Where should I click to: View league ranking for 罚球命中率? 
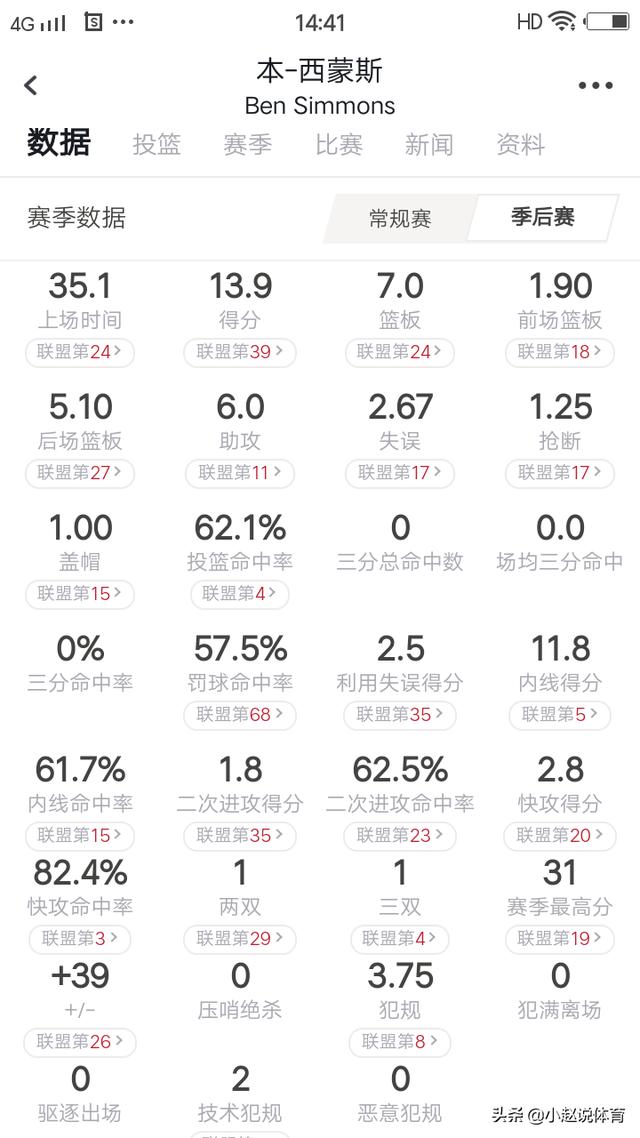(x=240, y=715)
